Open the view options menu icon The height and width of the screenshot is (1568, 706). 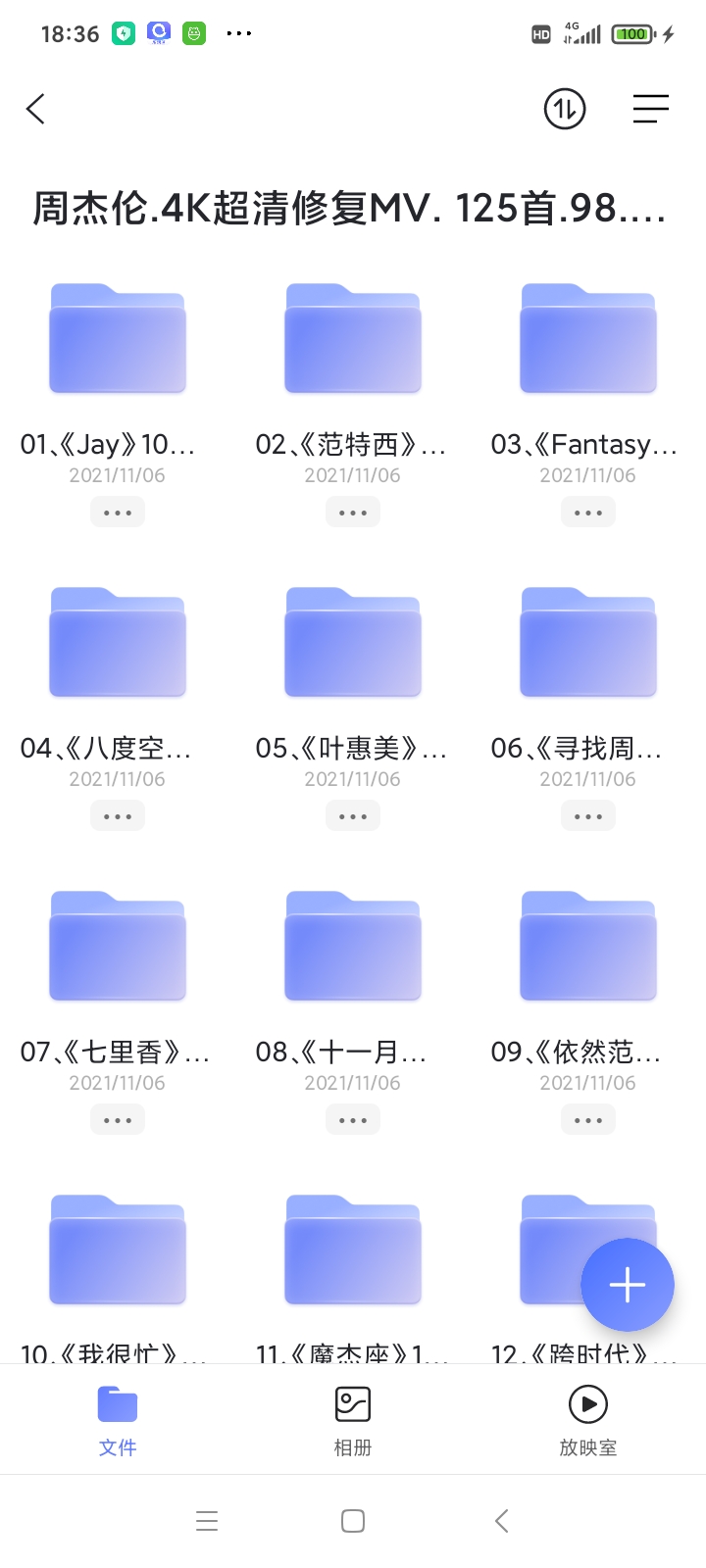coord(650,109)
